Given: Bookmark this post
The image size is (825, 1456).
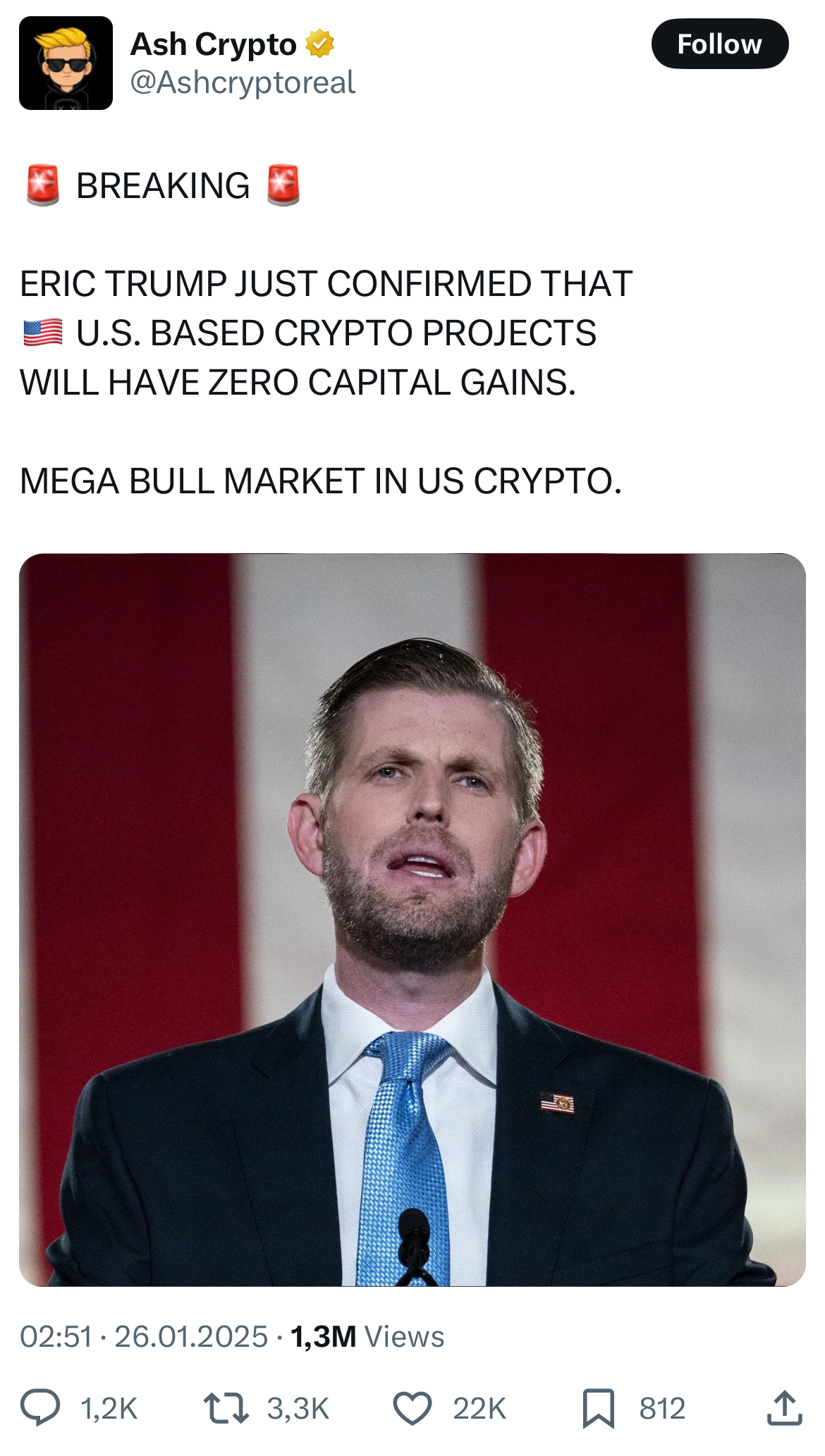Looking at the screenshot, I should (x=598, y=1408).
